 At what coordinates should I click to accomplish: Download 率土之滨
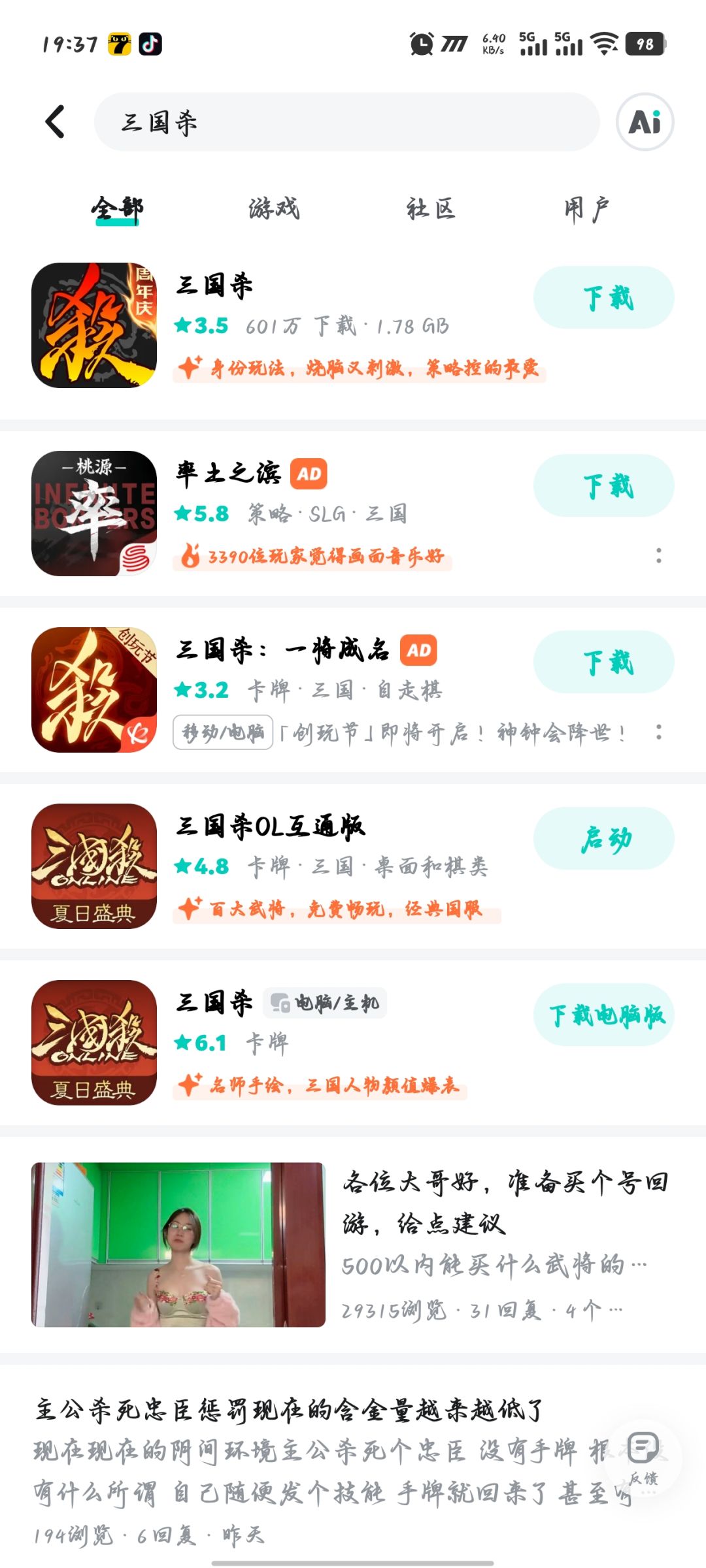click(604, 485)
